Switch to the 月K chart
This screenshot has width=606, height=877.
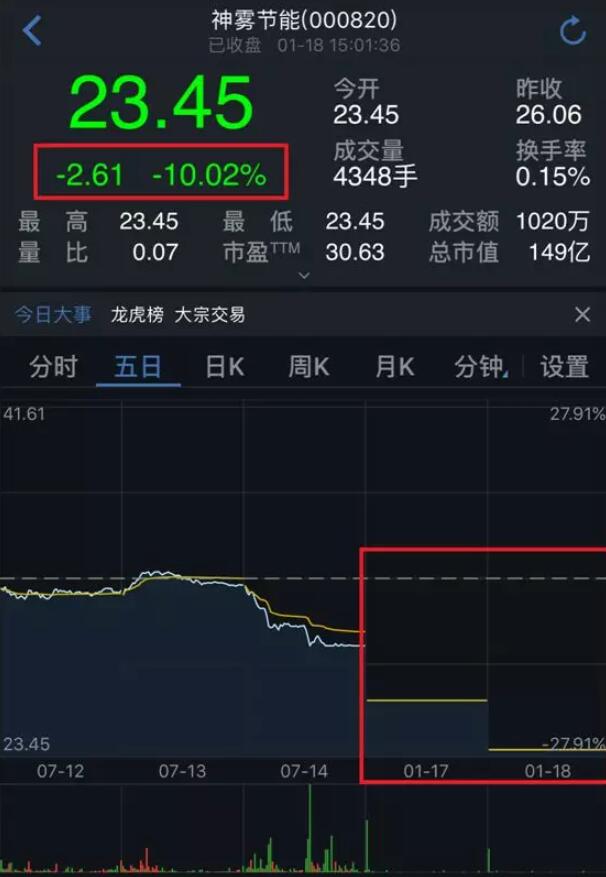click(394, 367)
